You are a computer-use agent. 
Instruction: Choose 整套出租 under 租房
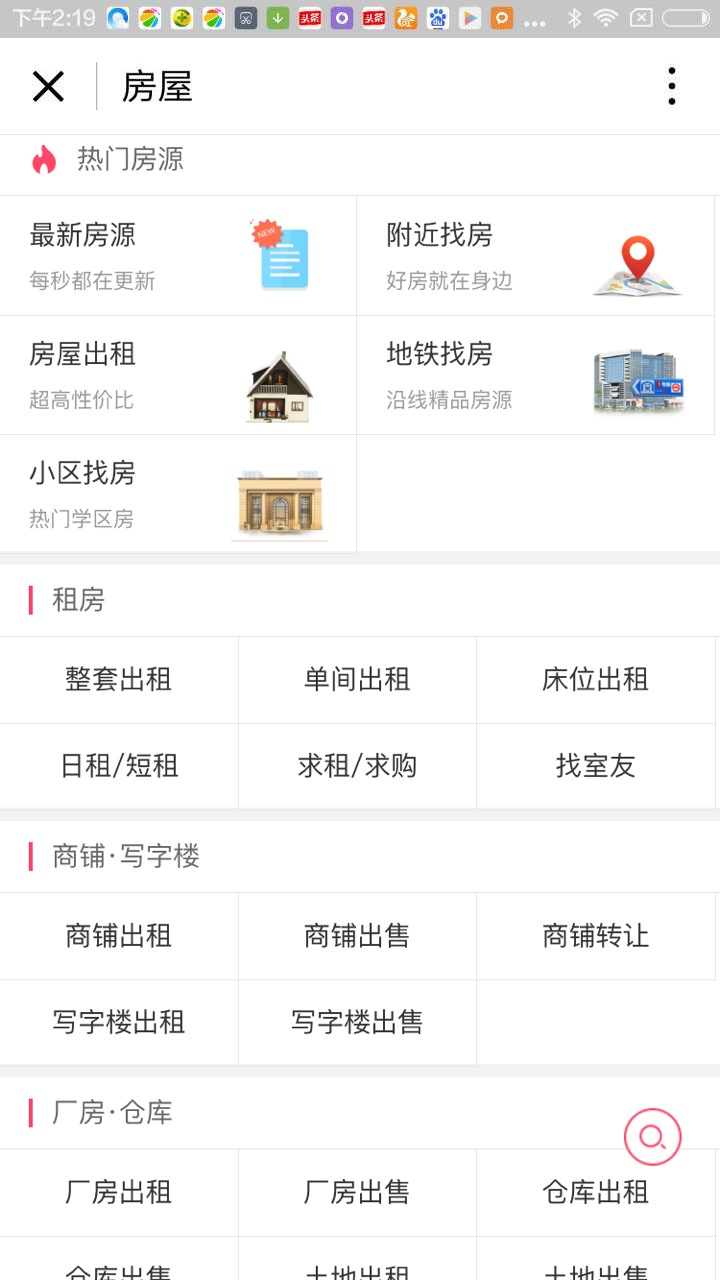click(119, 680)
